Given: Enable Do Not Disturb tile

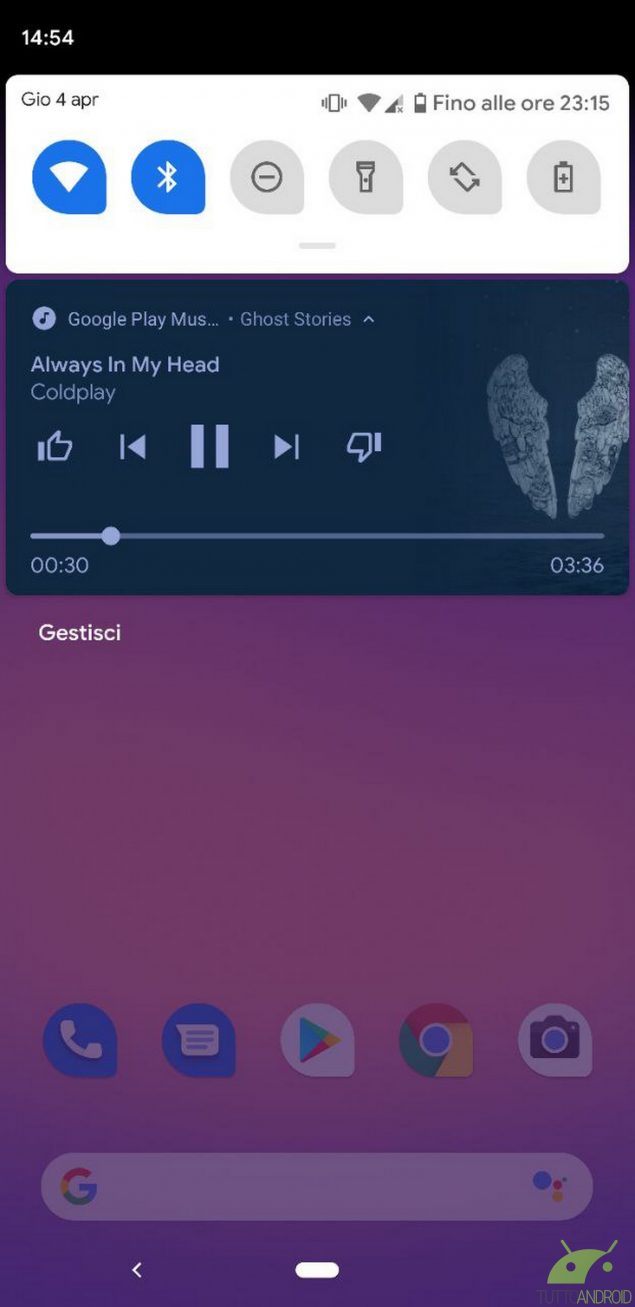Looking at the screenshot, I should tap(267, 177).
